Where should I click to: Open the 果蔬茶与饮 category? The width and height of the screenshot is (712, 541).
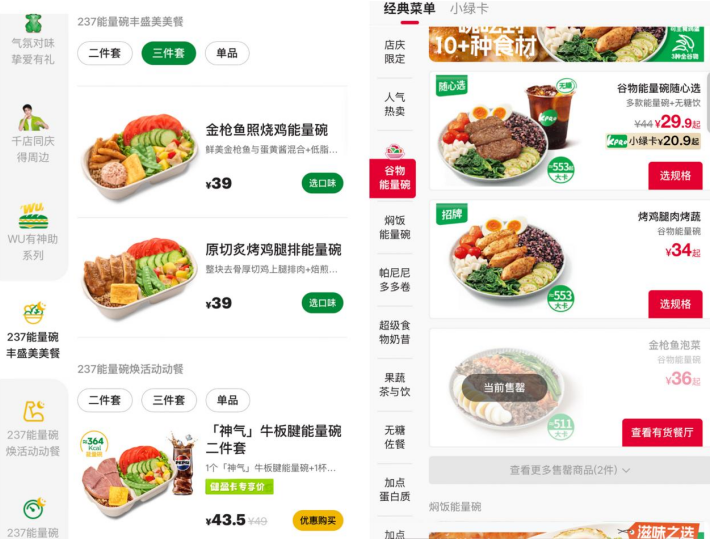pos(394,384)
